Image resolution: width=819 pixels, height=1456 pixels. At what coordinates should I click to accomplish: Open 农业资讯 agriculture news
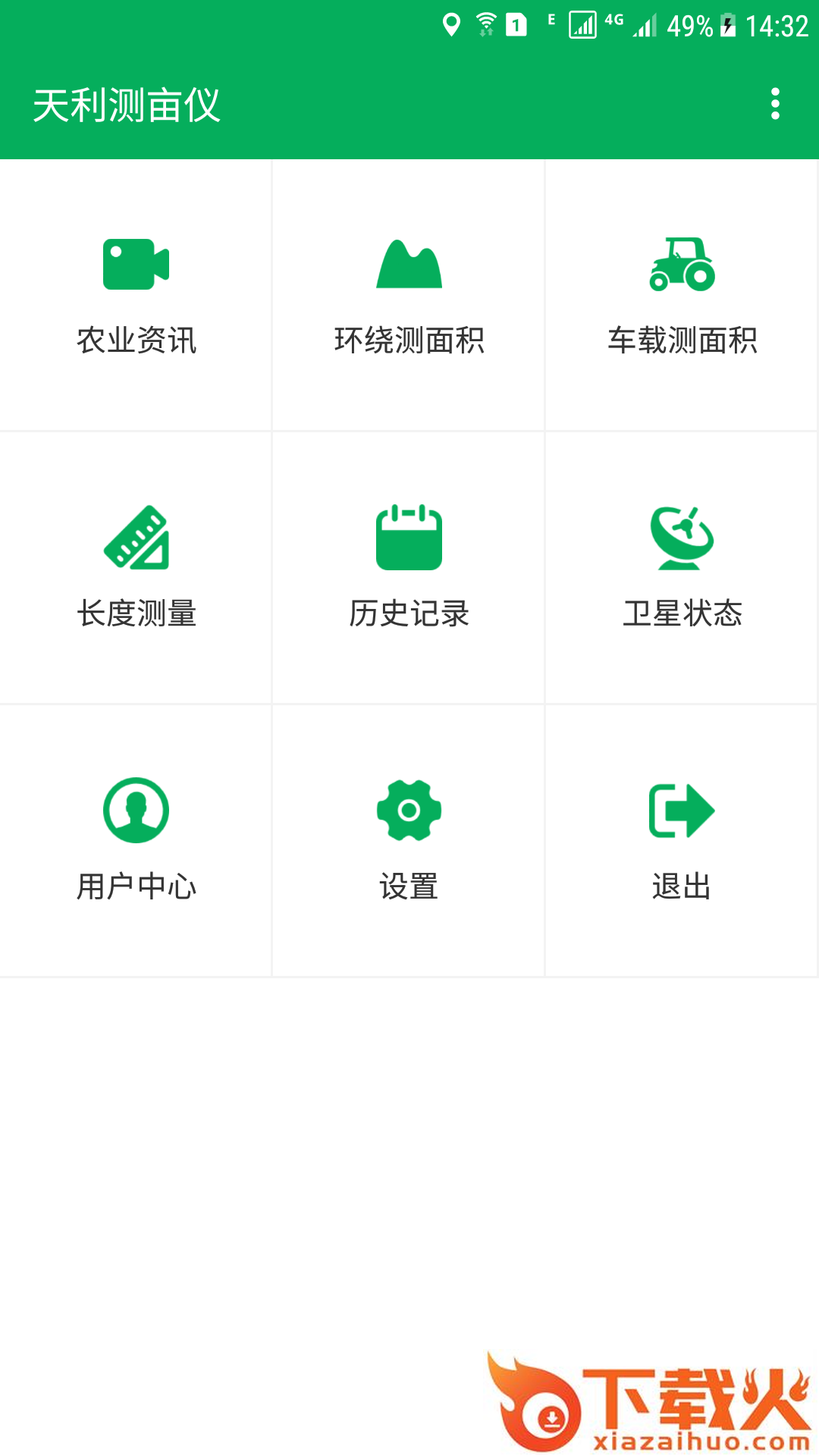coord(136,296)
